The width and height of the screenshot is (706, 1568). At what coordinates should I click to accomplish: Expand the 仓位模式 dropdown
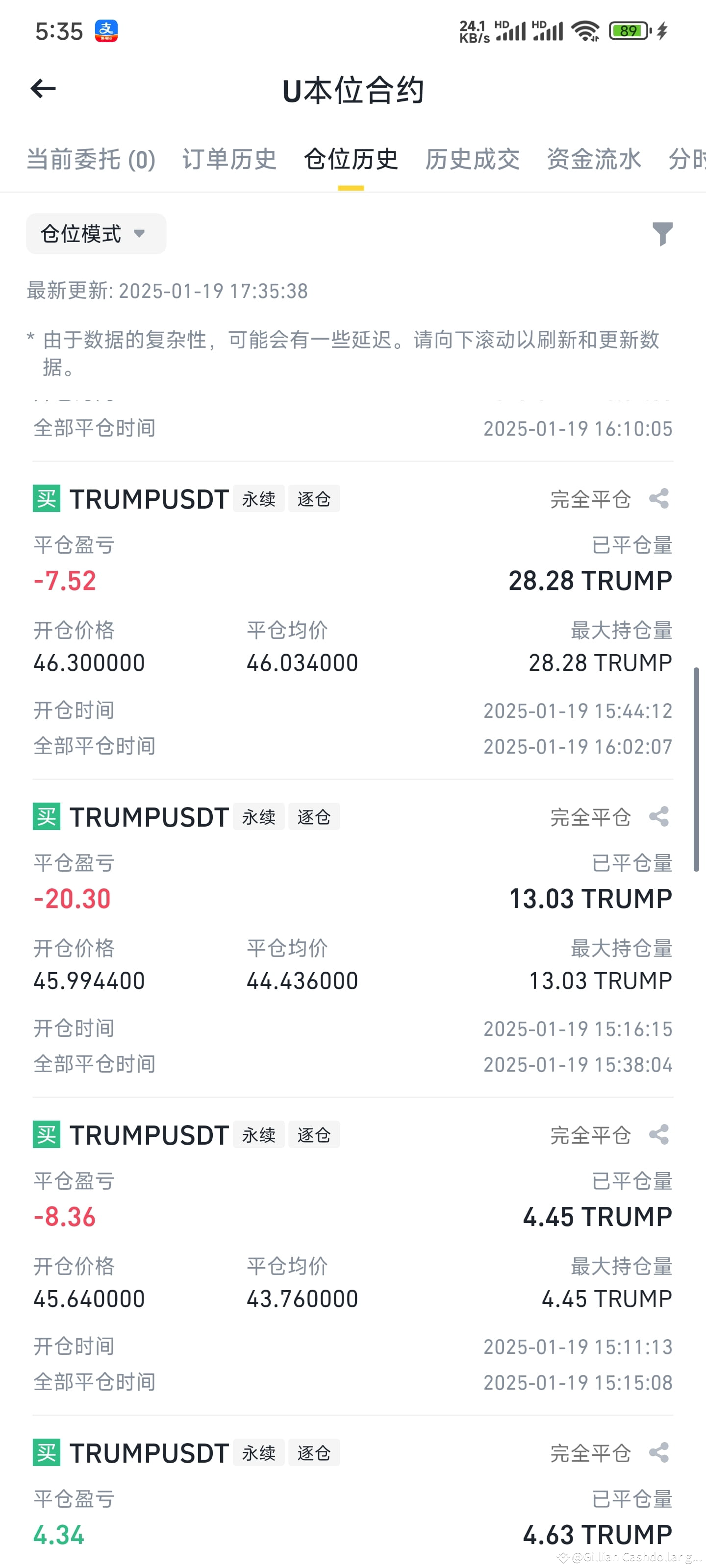pos(96,234)
